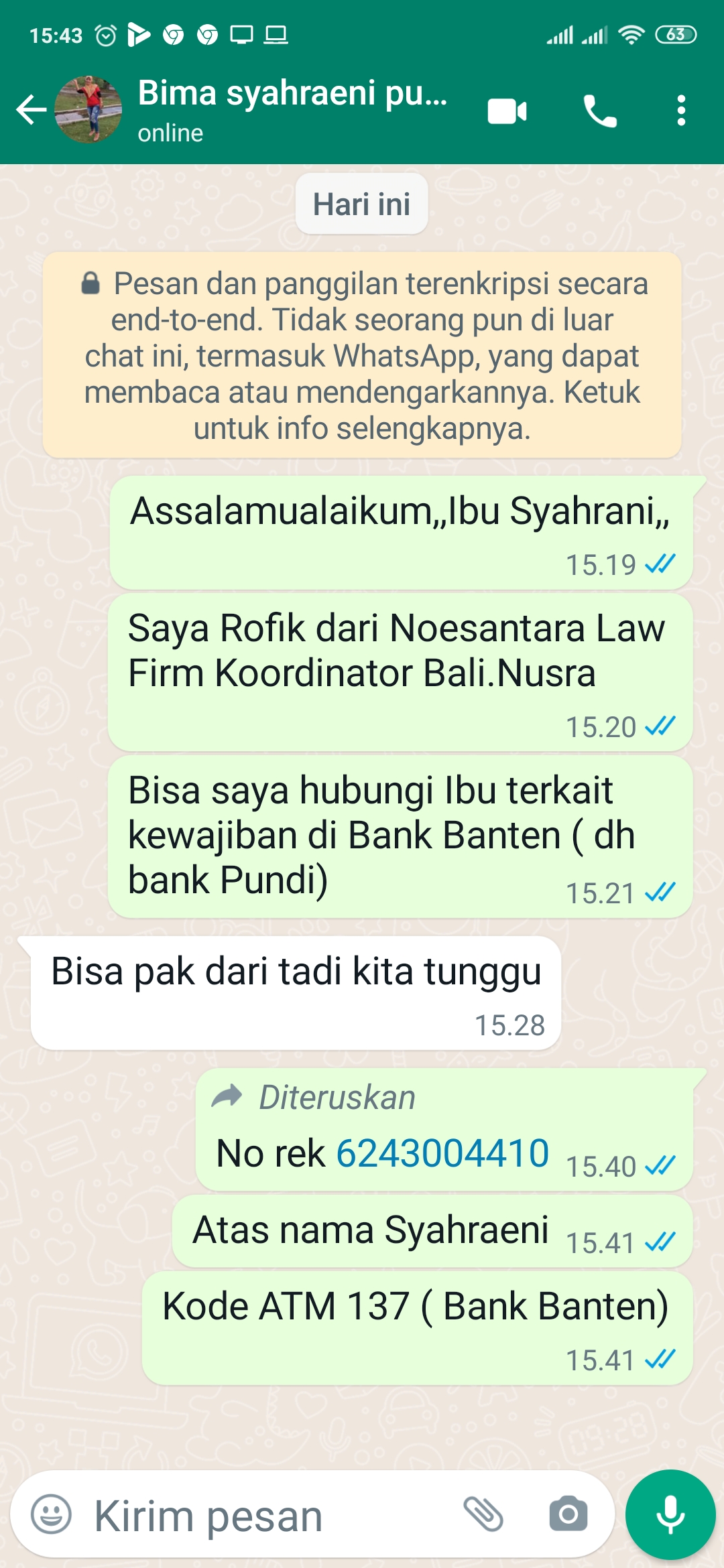Tap the end-to-end encryption info banner
This screenshot has width=724, height=1568.
click(x=362, y=355)
